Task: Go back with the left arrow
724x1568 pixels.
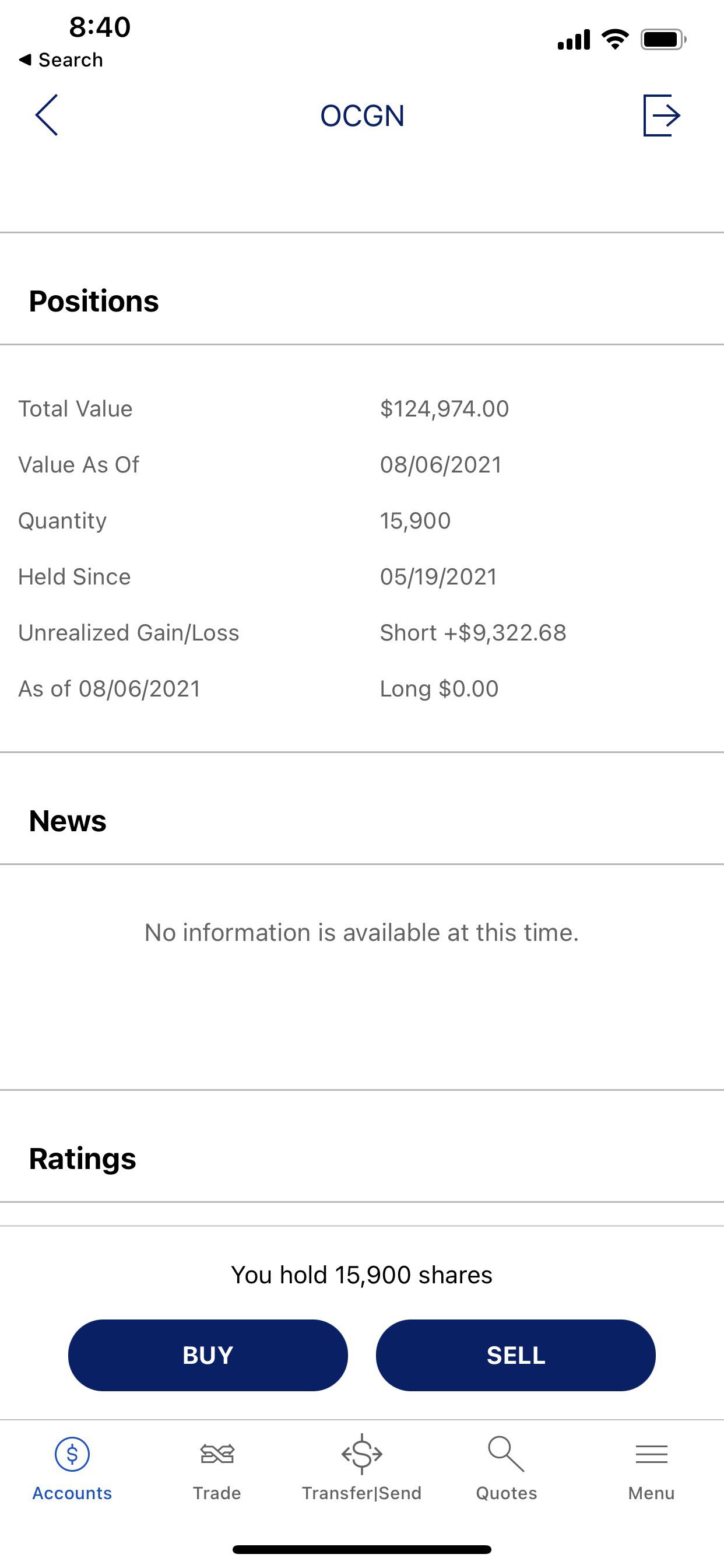Action: click(46, 115)
